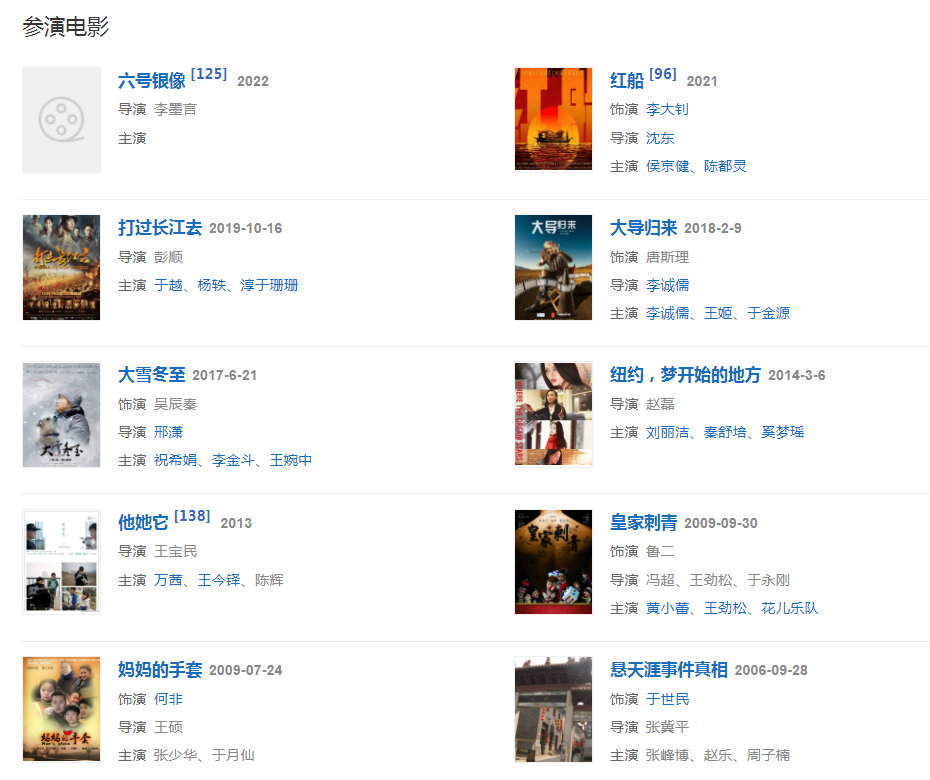Open the movie title 打过长江去
The image size is (930, 780).
[x=159, y=228]
